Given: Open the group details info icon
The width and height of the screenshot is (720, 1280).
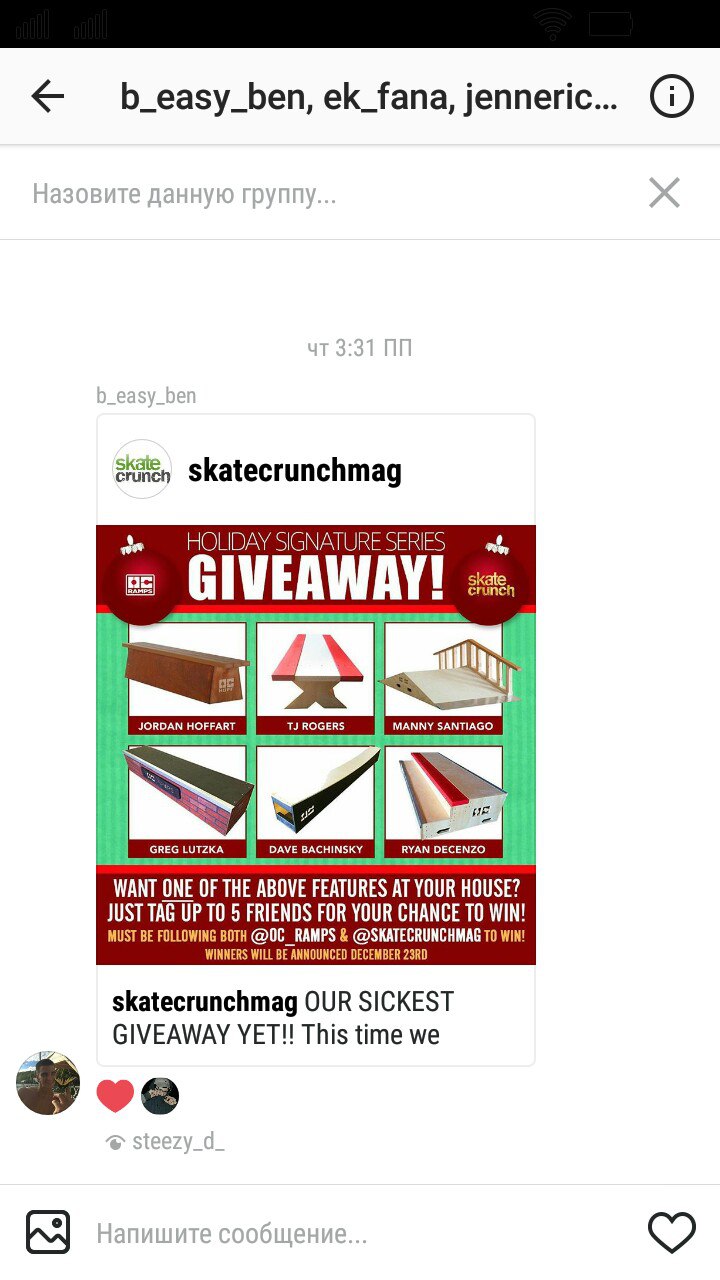Looking at the screenshot, I should pos(671,97).
